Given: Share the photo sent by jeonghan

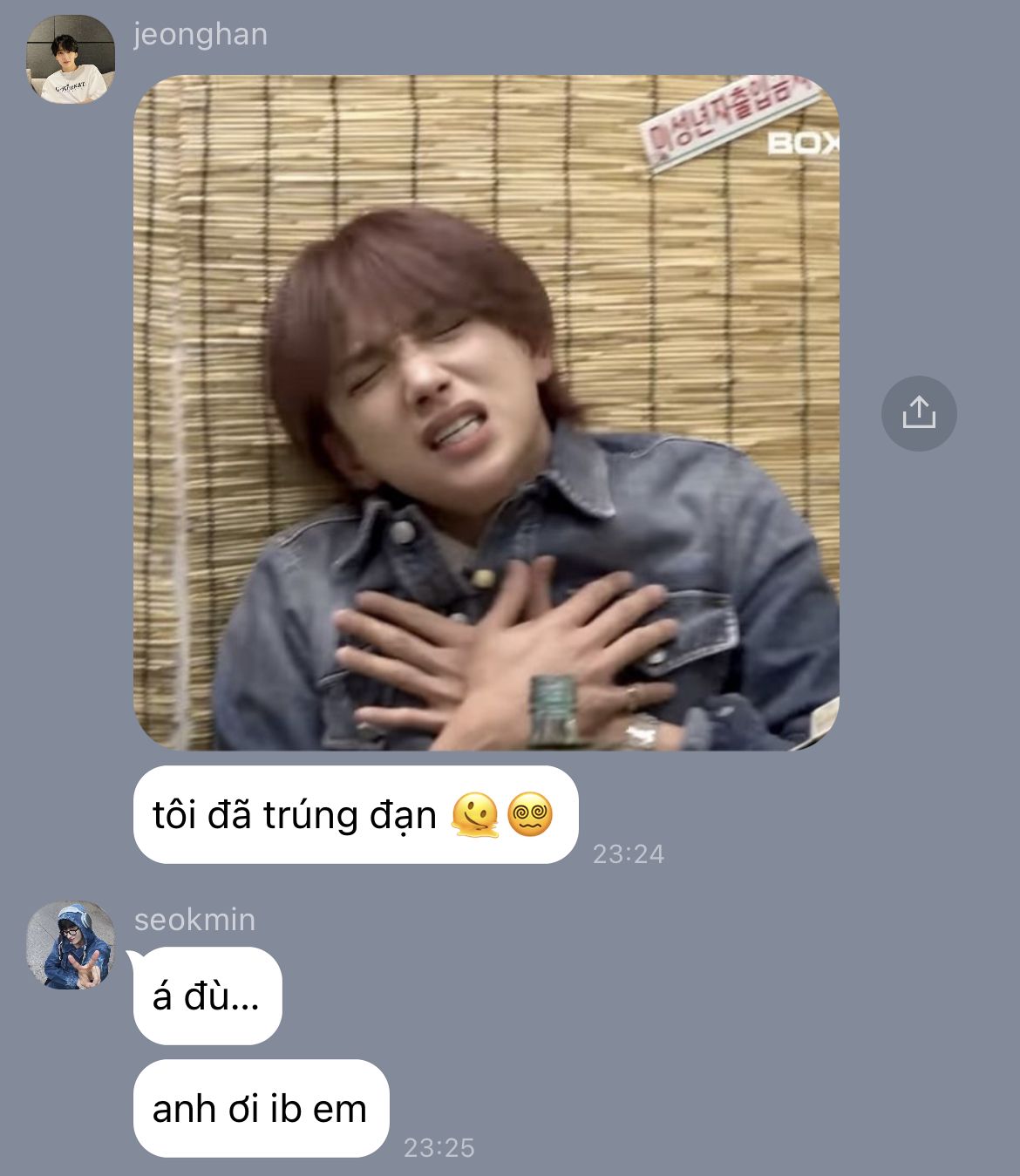Looking at the screenshot, I should [x=918, y=413].
